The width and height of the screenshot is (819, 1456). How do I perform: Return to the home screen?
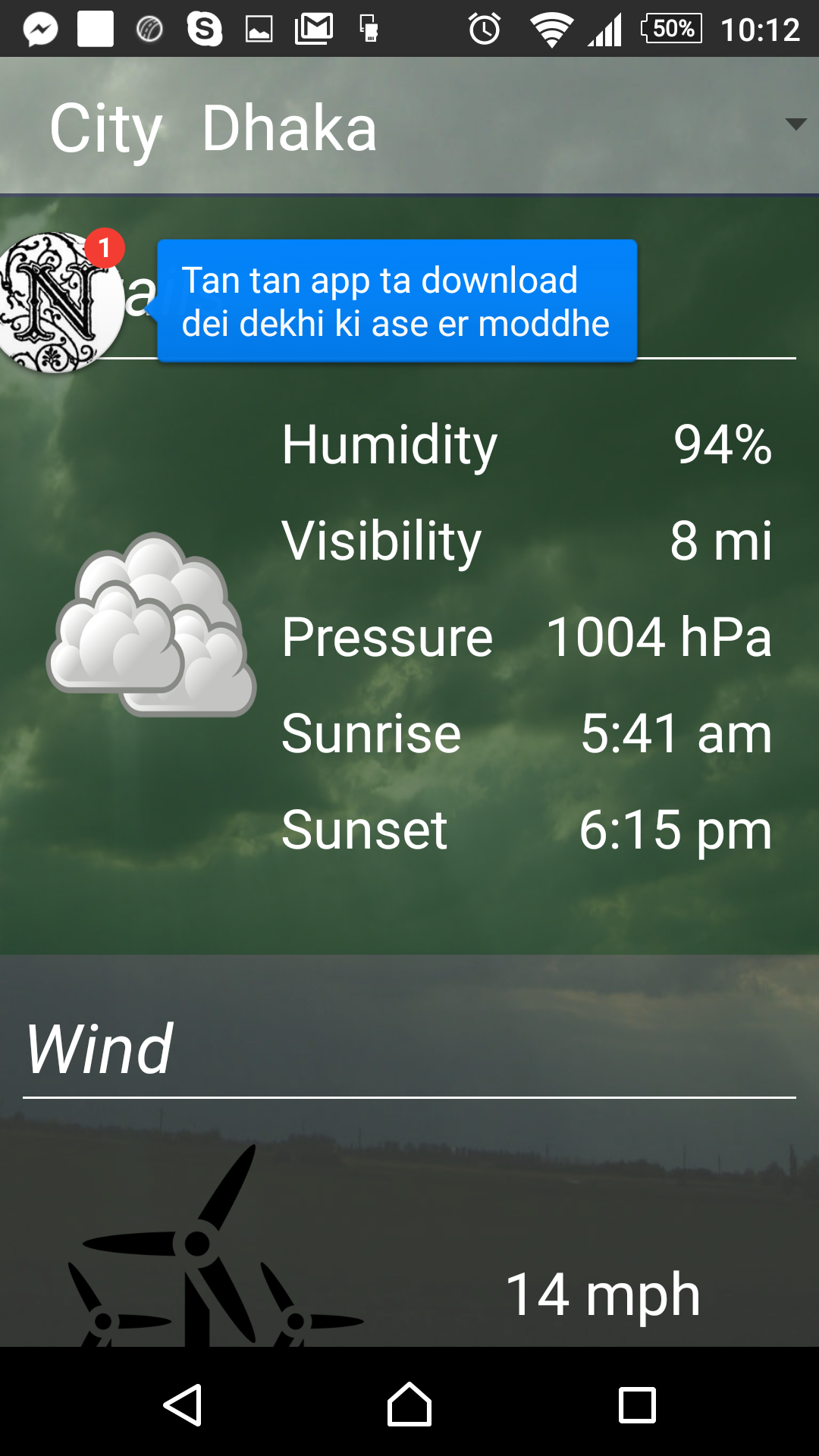409,1404
